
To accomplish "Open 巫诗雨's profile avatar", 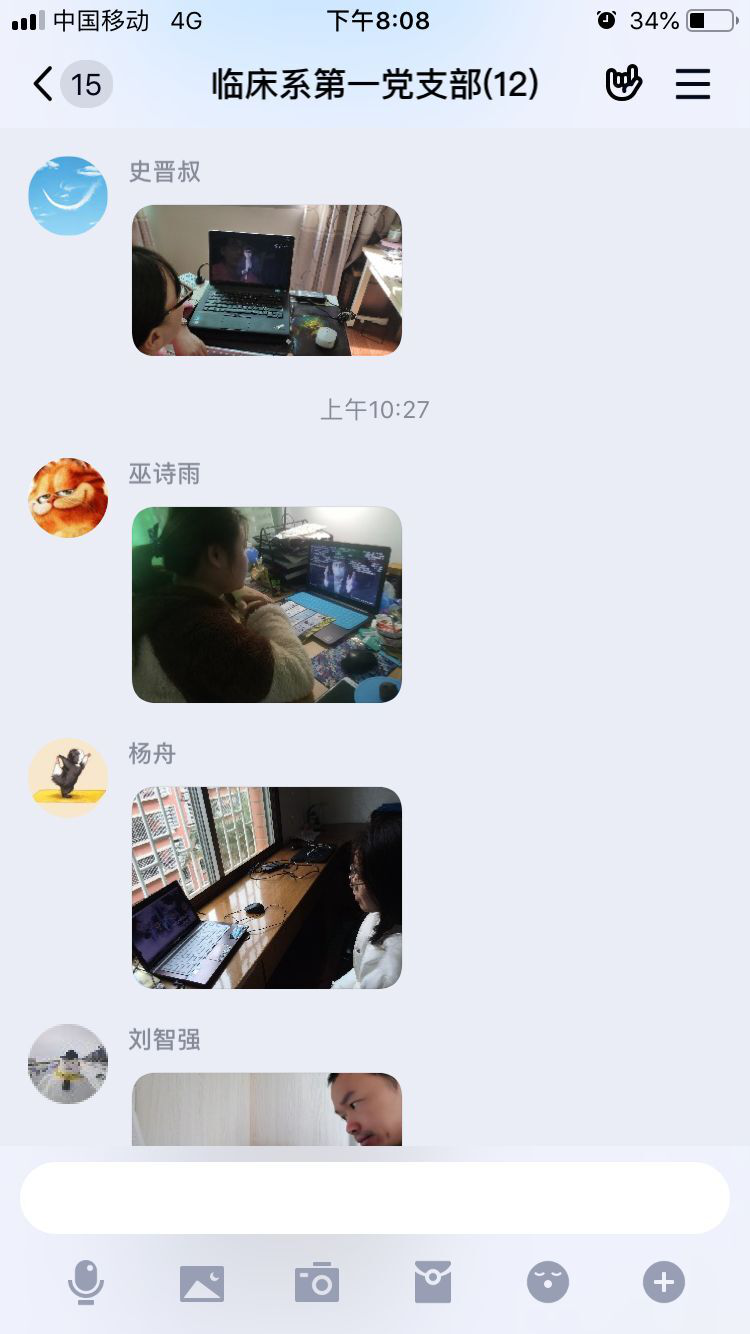I will [x=68, y=497].
